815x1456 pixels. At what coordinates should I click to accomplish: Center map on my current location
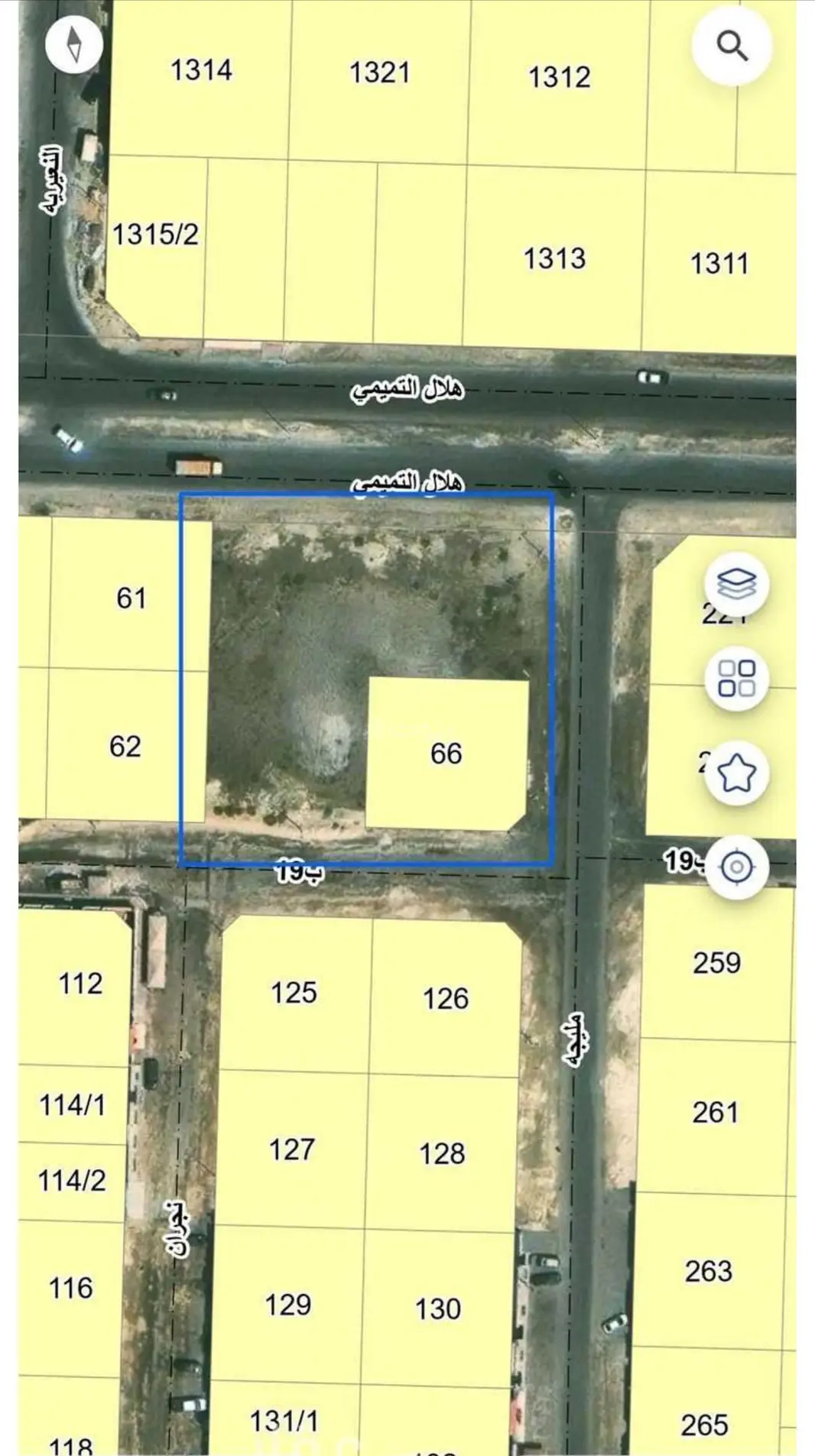click(x=736, y=867)
